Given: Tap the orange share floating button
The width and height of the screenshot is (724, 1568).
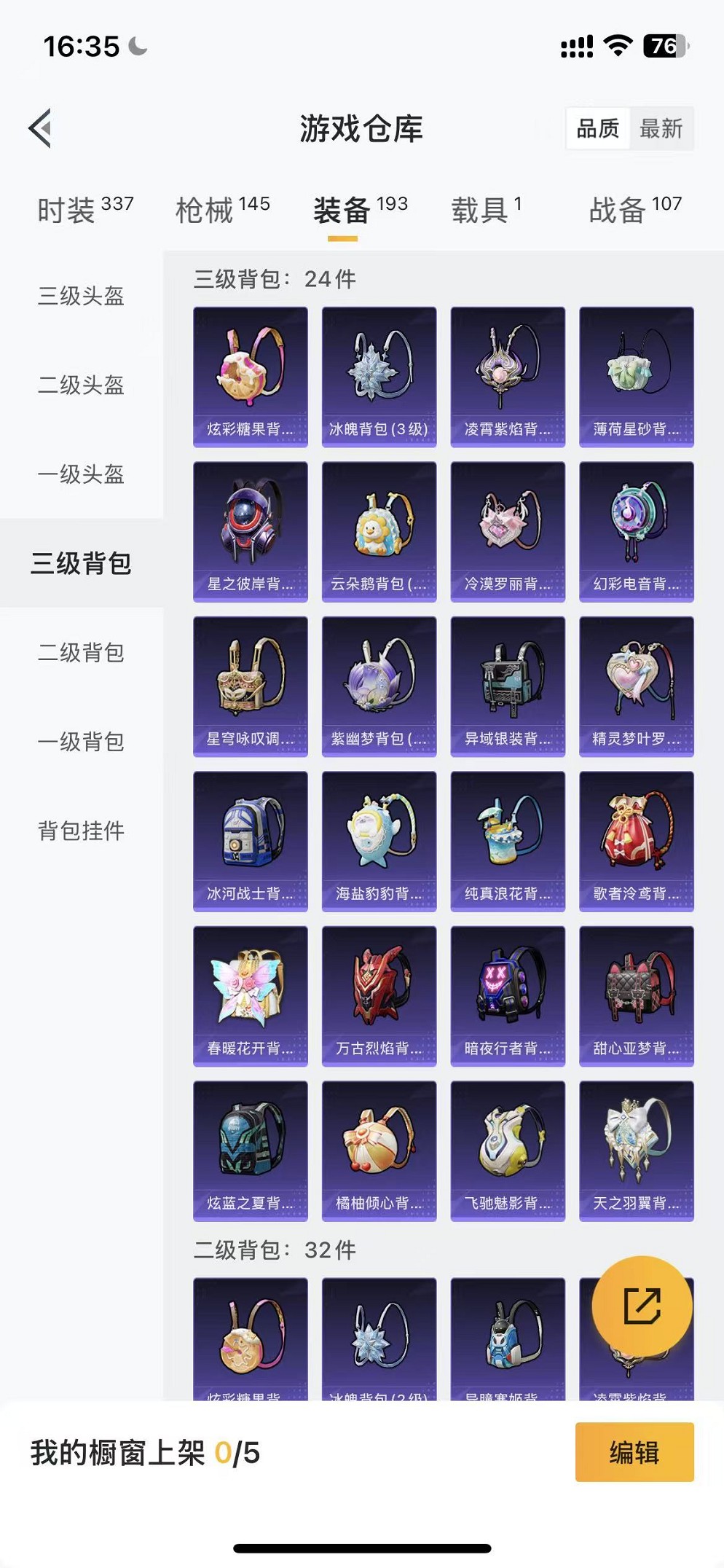Looking at the screenshot, I should click(x=642, y=1306).
